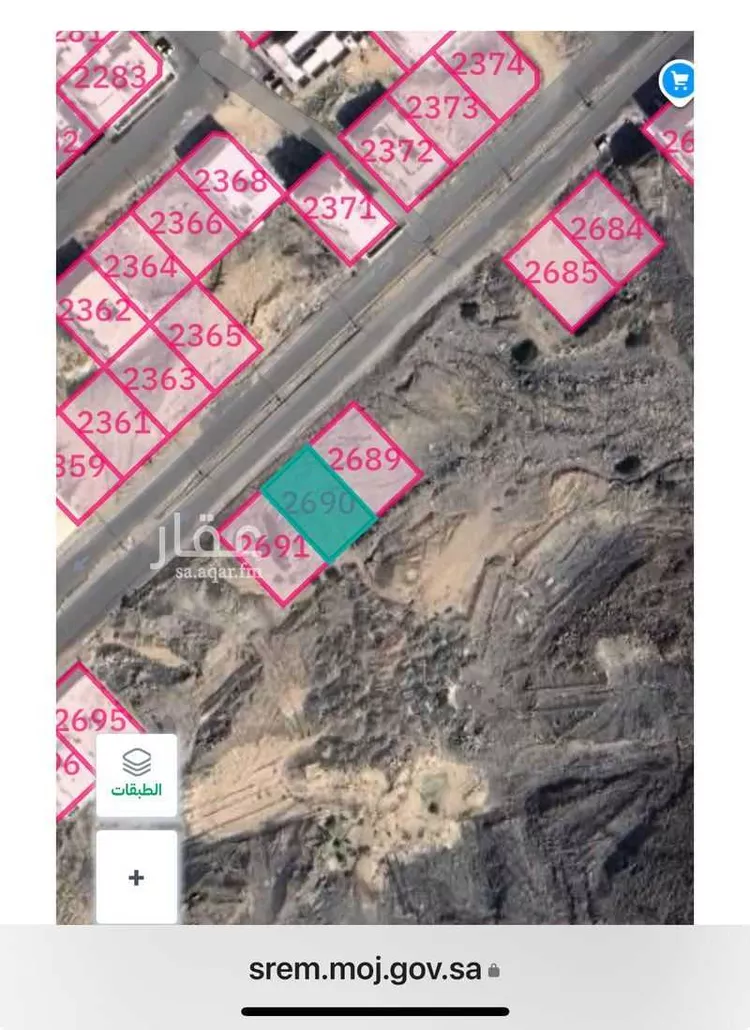Select parcel 2684 on the map

(608, 228)
